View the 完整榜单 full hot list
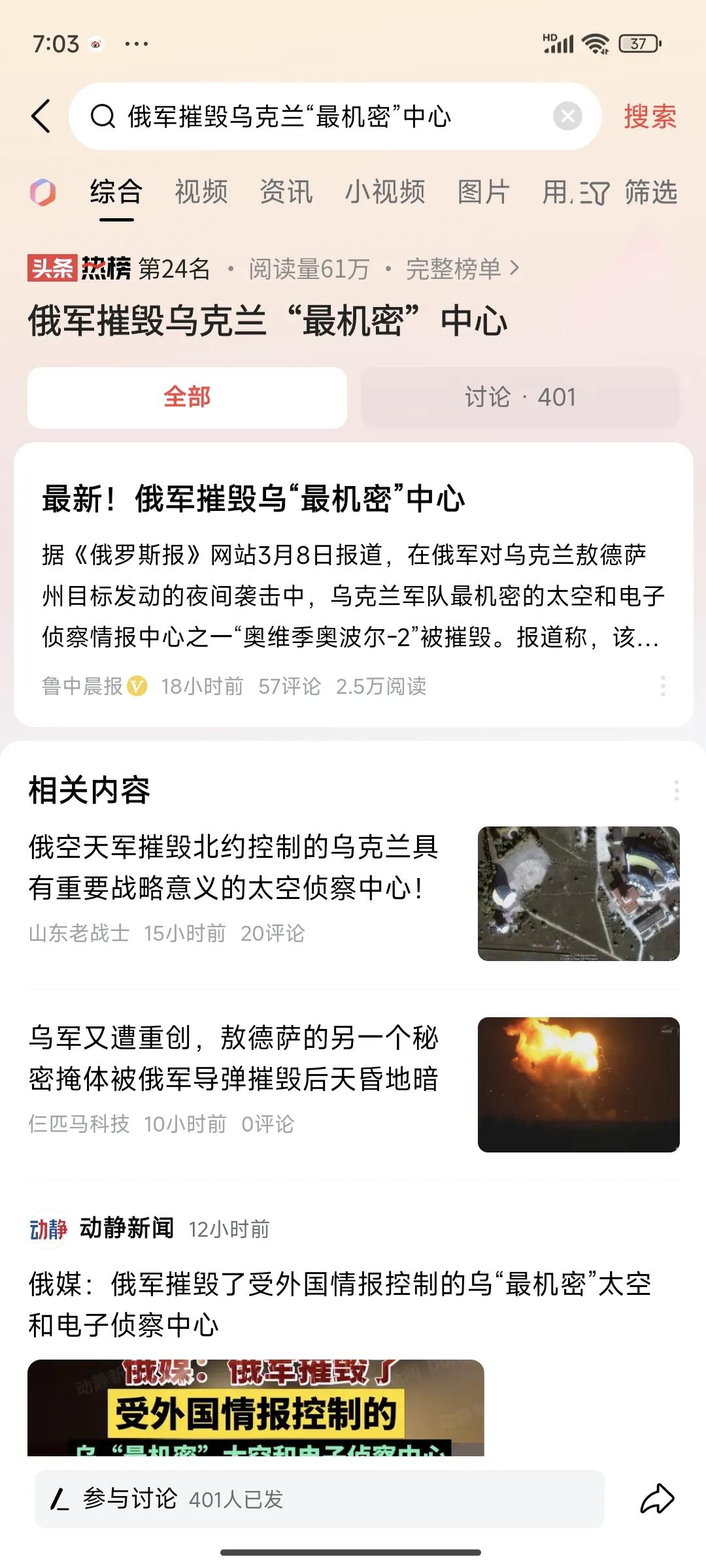706x1568 pixels. 462,269
